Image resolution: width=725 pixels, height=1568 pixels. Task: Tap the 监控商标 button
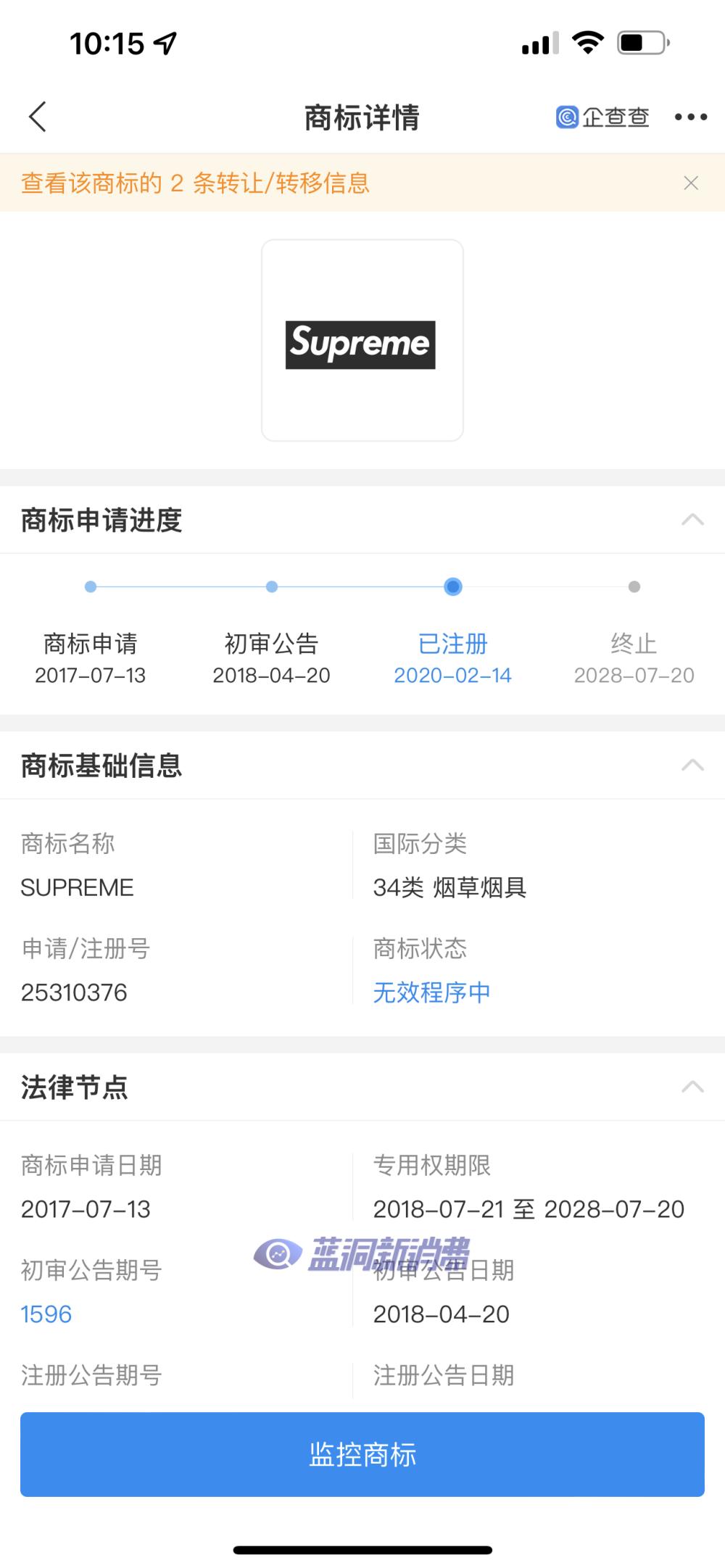(362, 1454)
